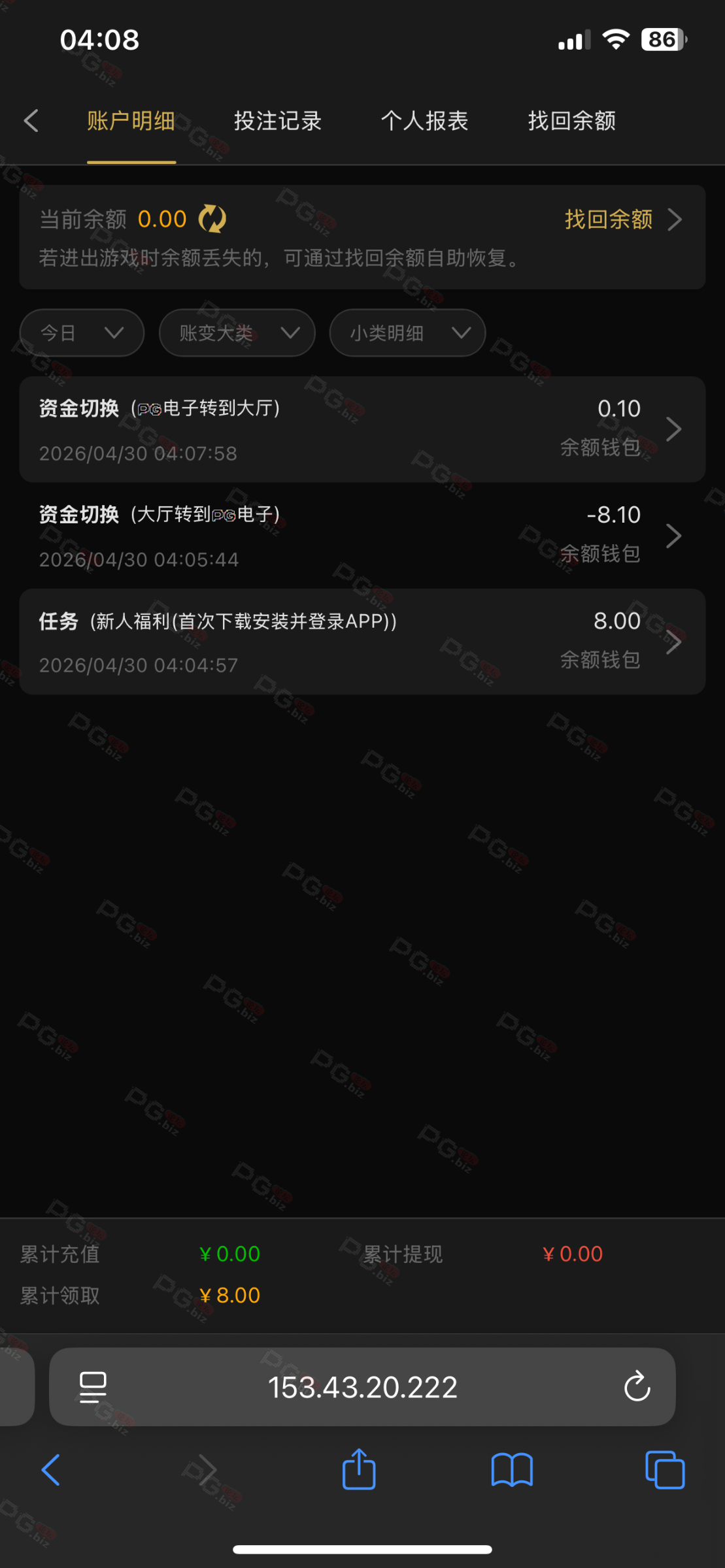Share this page from the browser toolbar
Viewport: 725px width, 1568px height.
[x=359, y=1470]
